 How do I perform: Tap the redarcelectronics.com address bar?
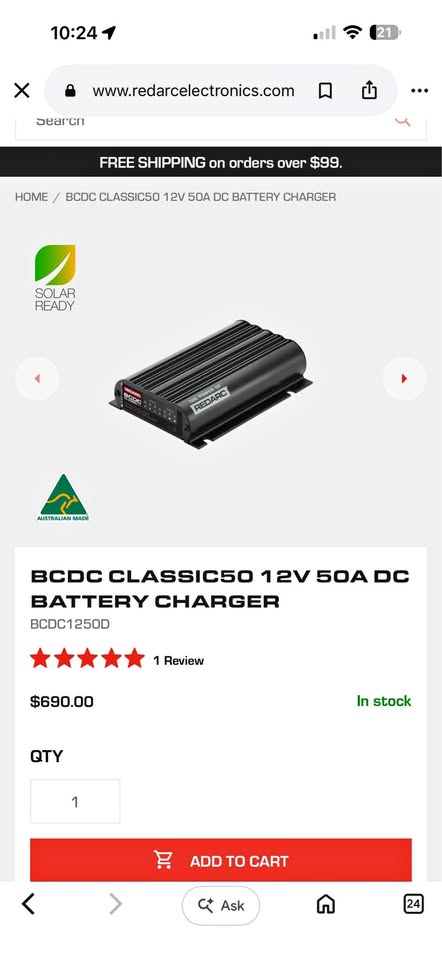(x=193, y=91)
